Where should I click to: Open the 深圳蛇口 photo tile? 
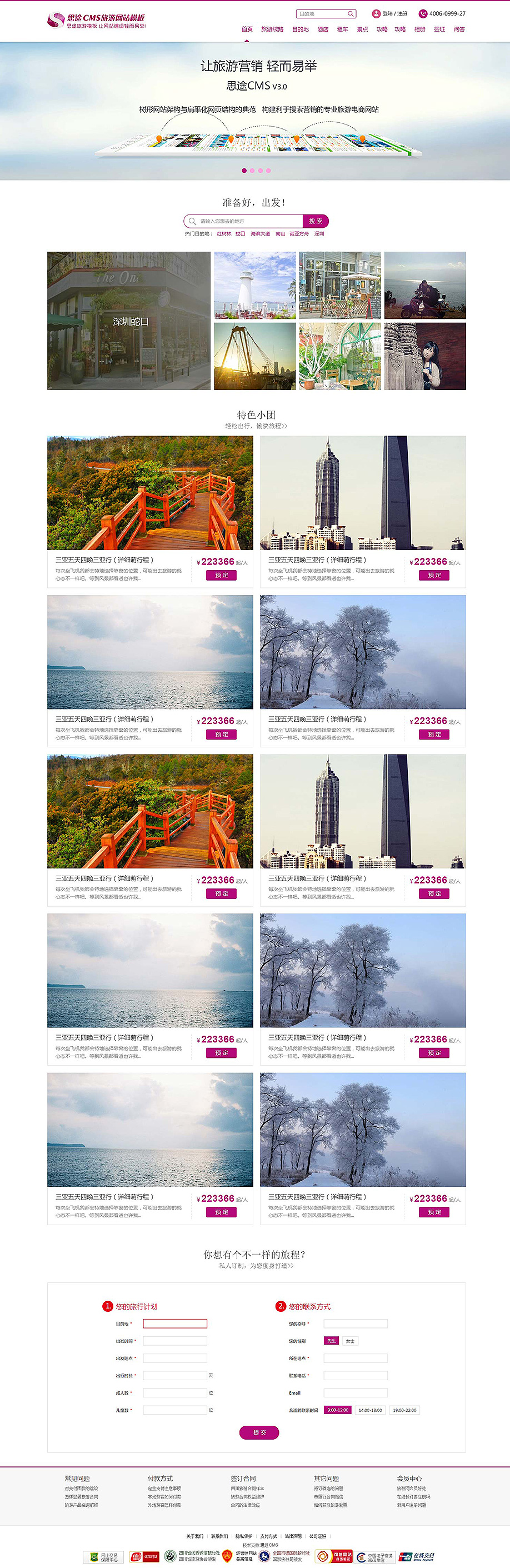tap(129, 321)
